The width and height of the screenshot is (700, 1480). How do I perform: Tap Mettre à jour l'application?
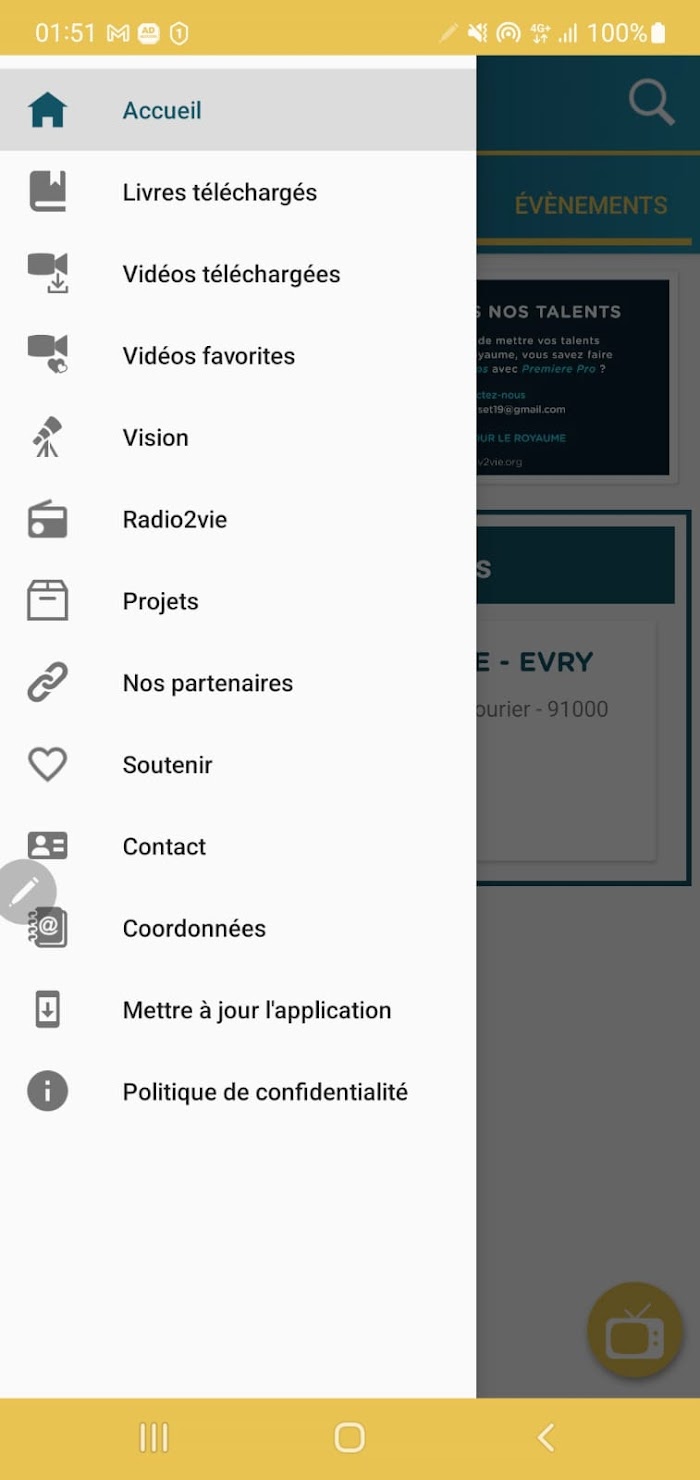coord(238,1011)
